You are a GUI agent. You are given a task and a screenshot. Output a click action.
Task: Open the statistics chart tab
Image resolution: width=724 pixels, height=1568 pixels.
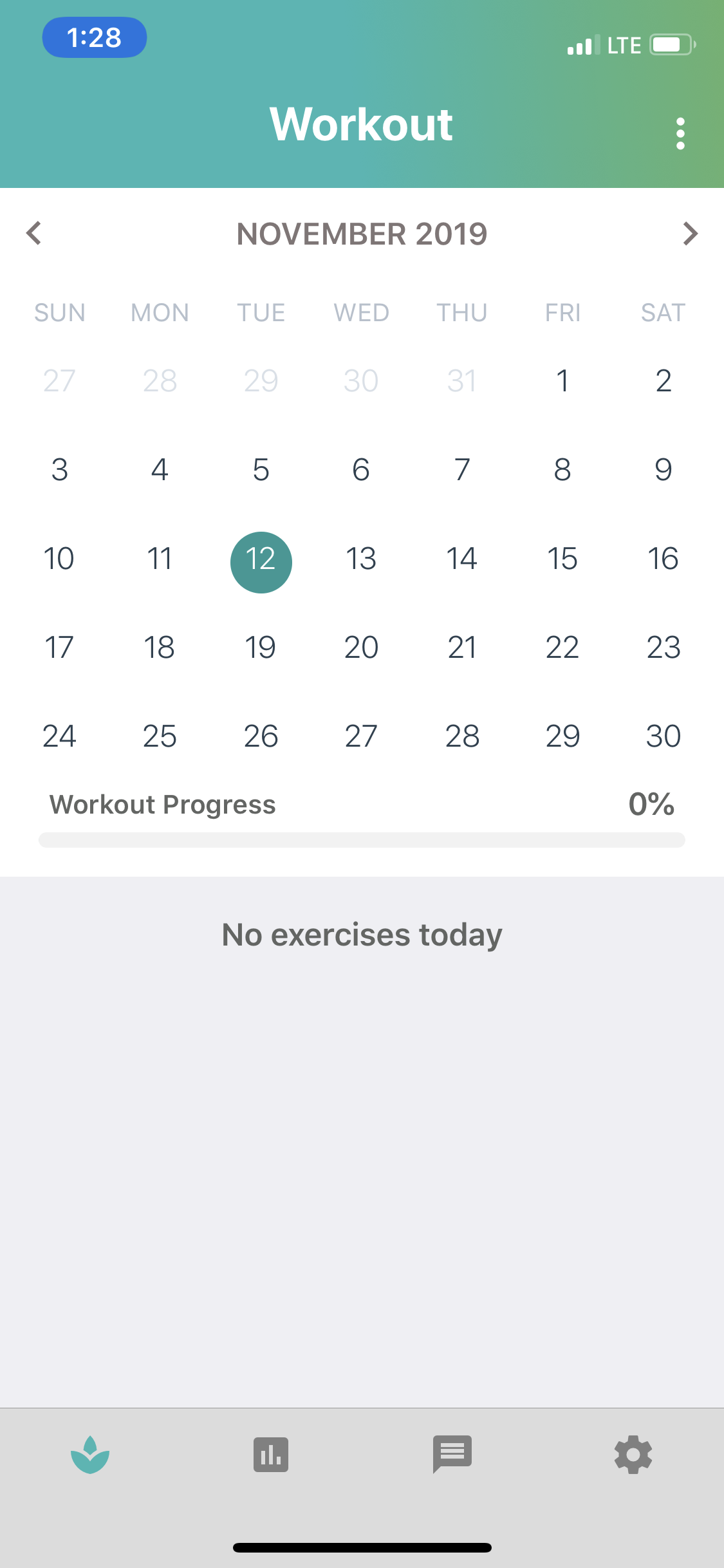(x=271, y=1455)
